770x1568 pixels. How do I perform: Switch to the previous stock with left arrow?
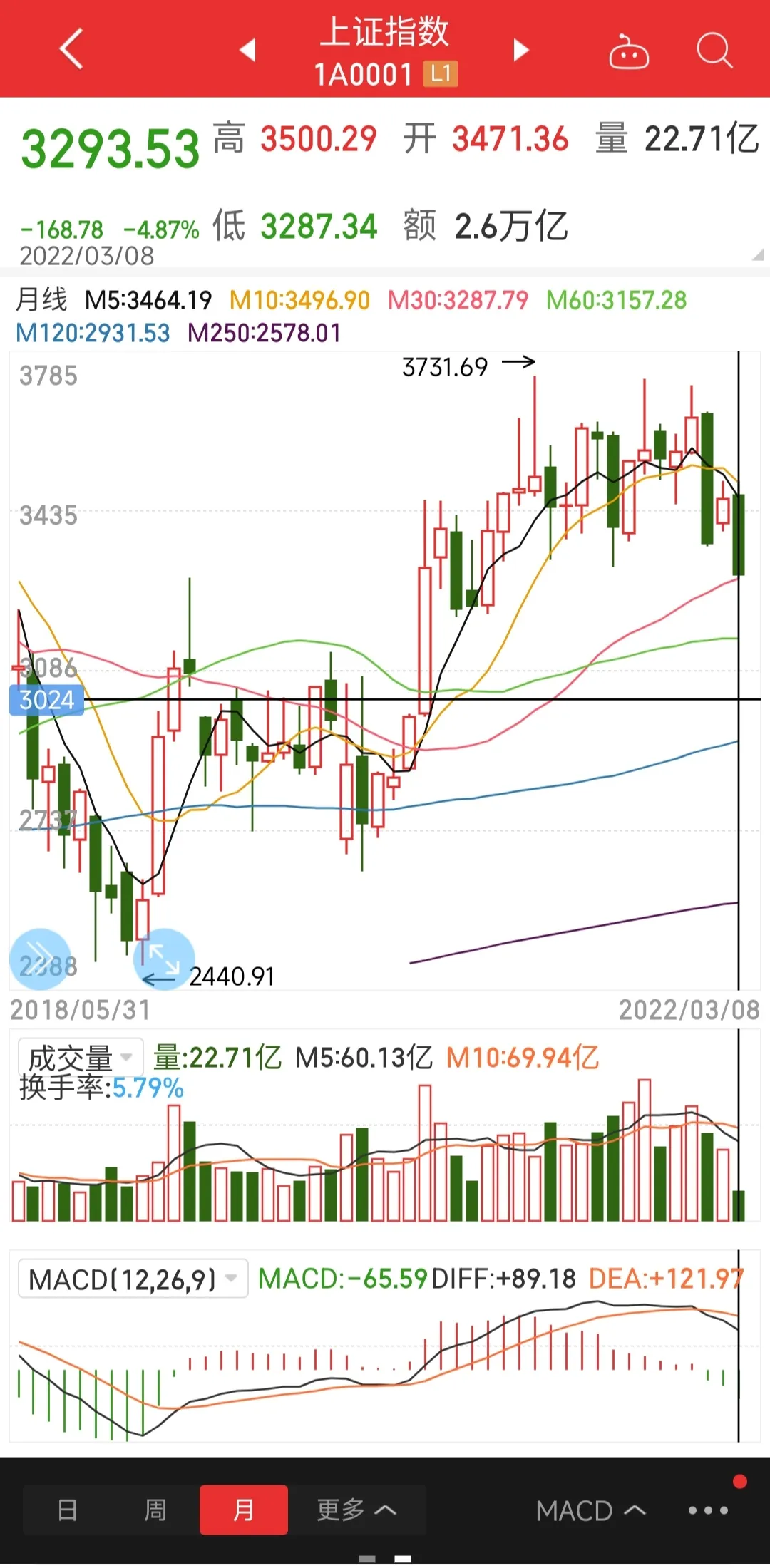(x=247, y=50)
